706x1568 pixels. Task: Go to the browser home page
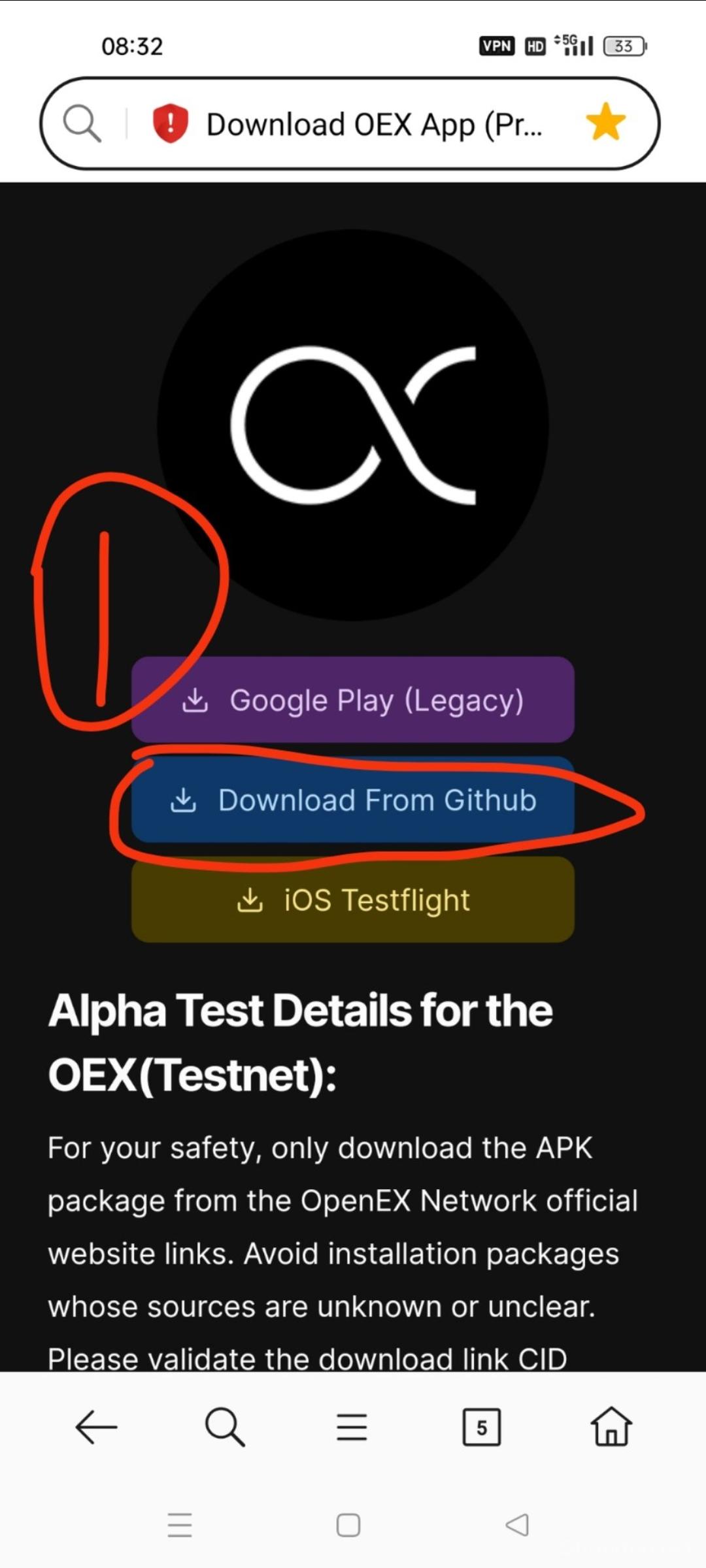pyautogui.click(x=611, y=1426)
